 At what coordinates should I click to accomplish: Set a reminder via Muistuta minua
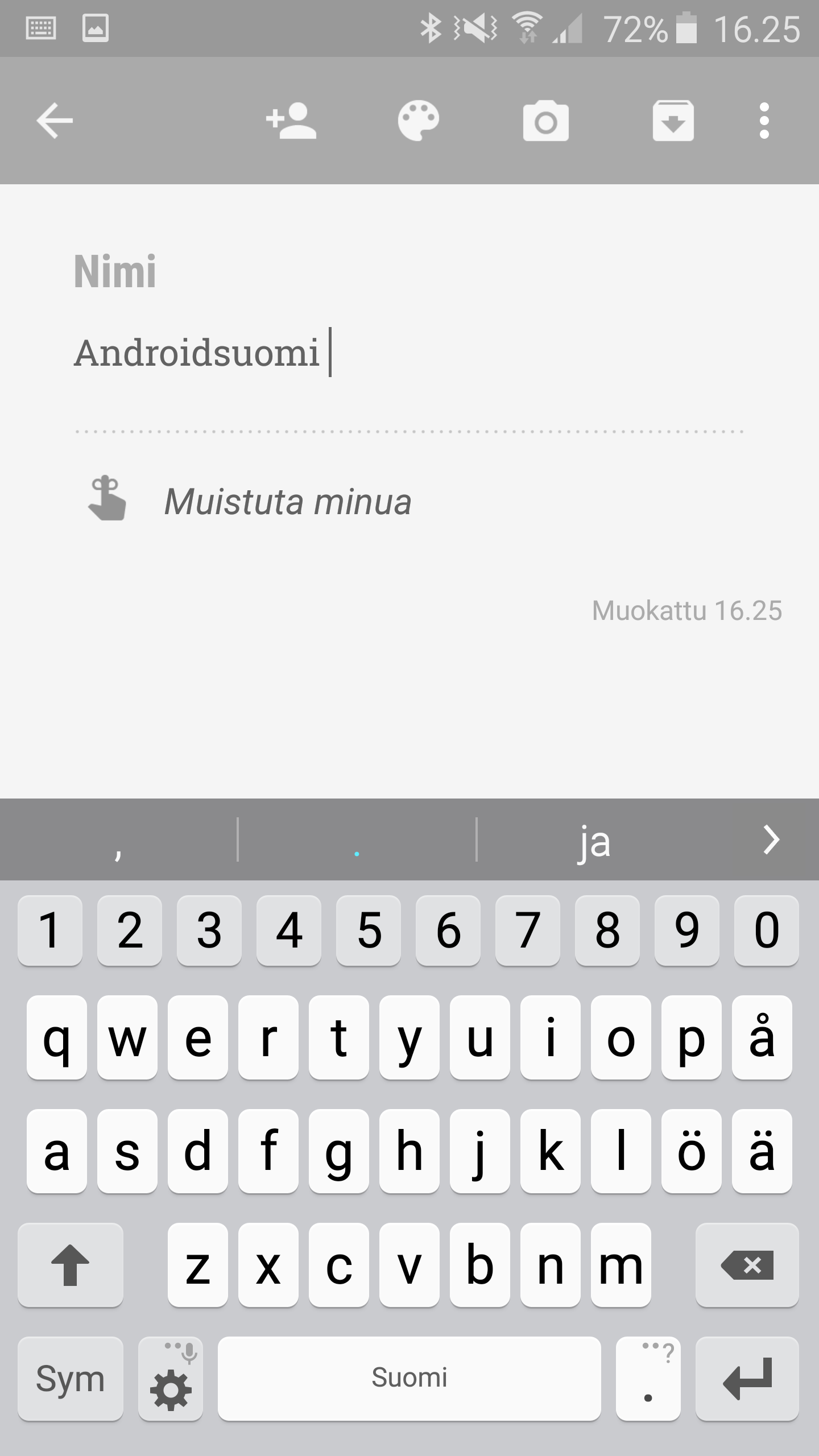(x=288, y=502)
